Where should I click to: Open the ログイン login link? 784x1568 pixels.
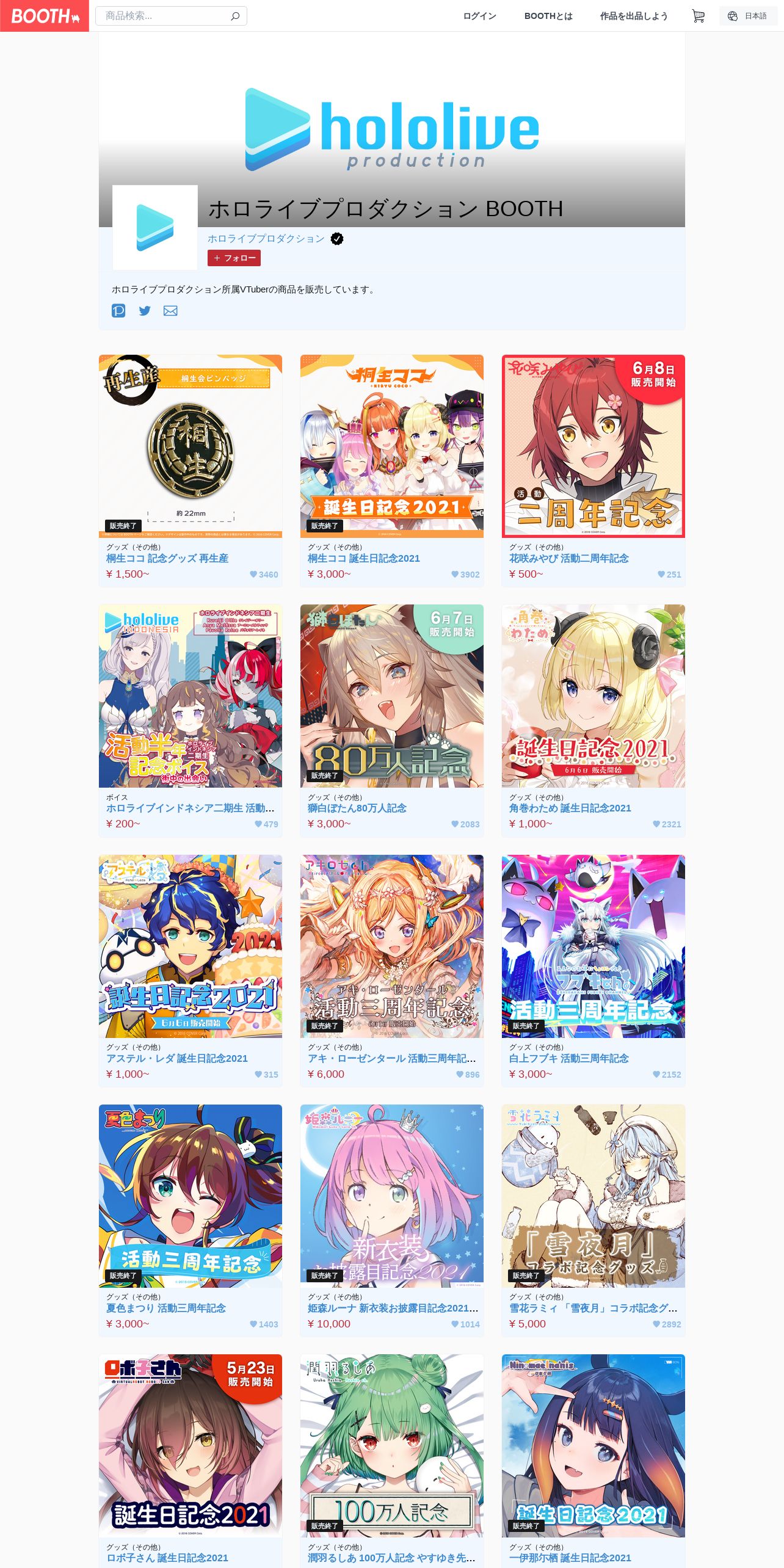[x=479, y=16]
